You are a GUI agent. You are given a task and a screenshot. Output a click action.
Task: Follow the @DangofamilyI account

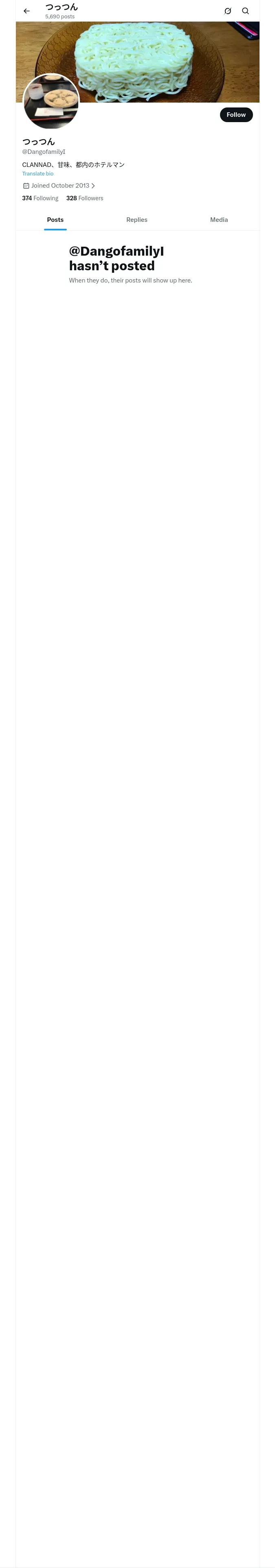click(236, 114)
